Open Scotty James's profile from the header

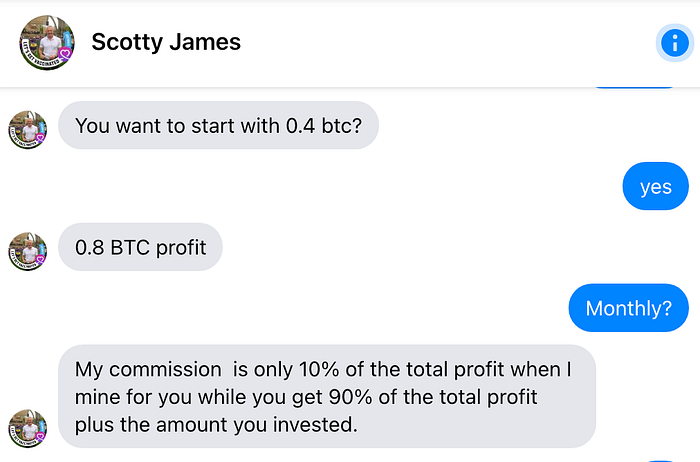(x=166, y=42)
